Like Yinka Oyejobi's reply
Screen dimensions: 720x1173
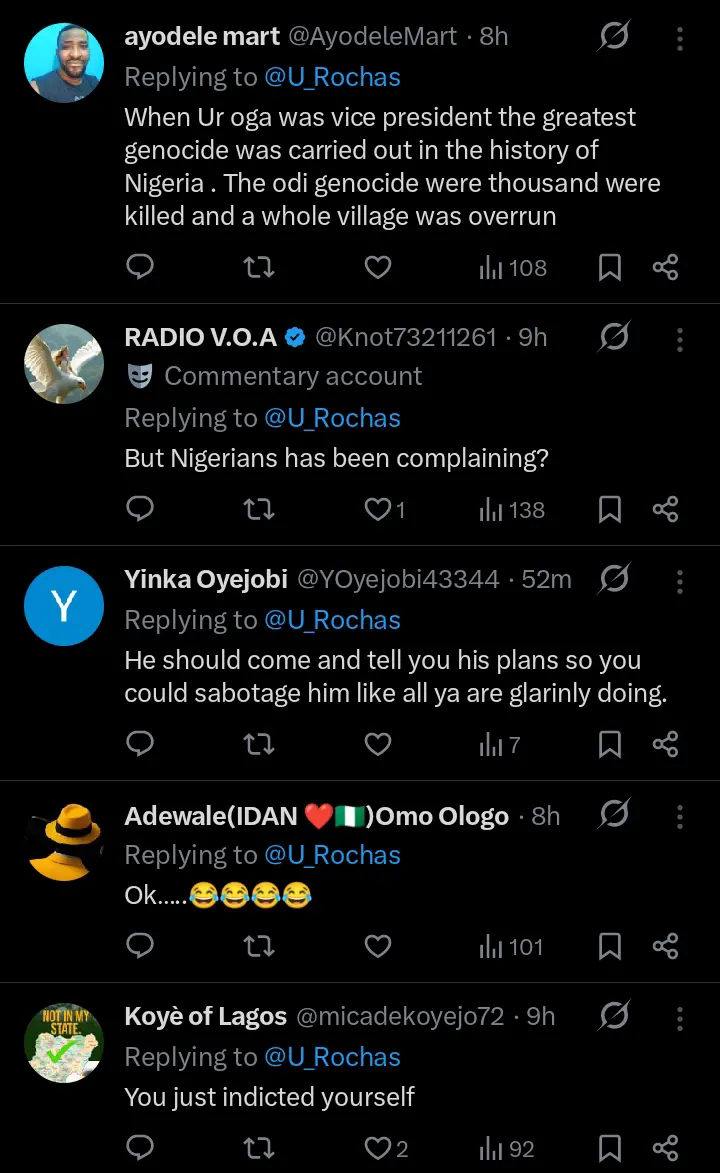click(x=377, y=745)
